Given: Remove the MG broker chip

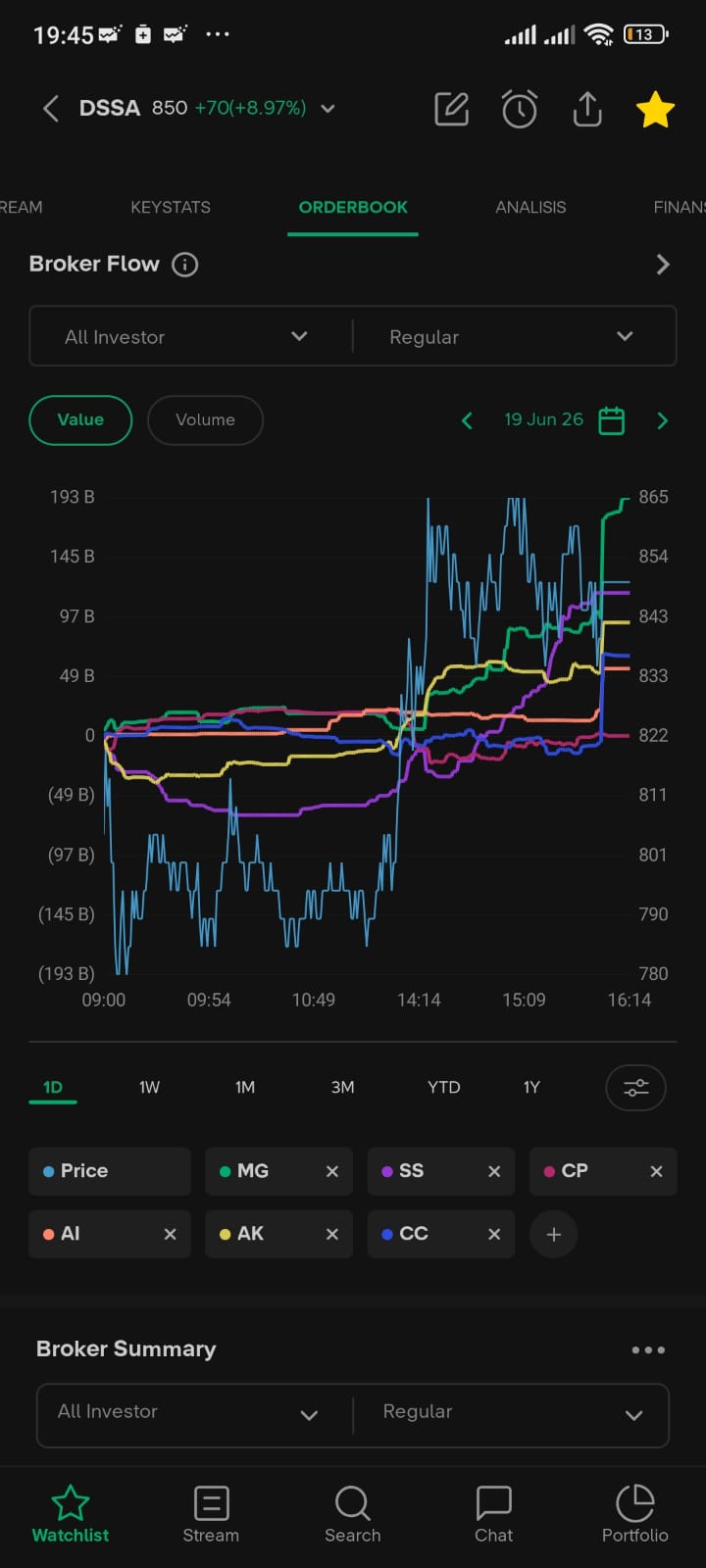Looking at the screenshot, I should tap(332, 1171).
